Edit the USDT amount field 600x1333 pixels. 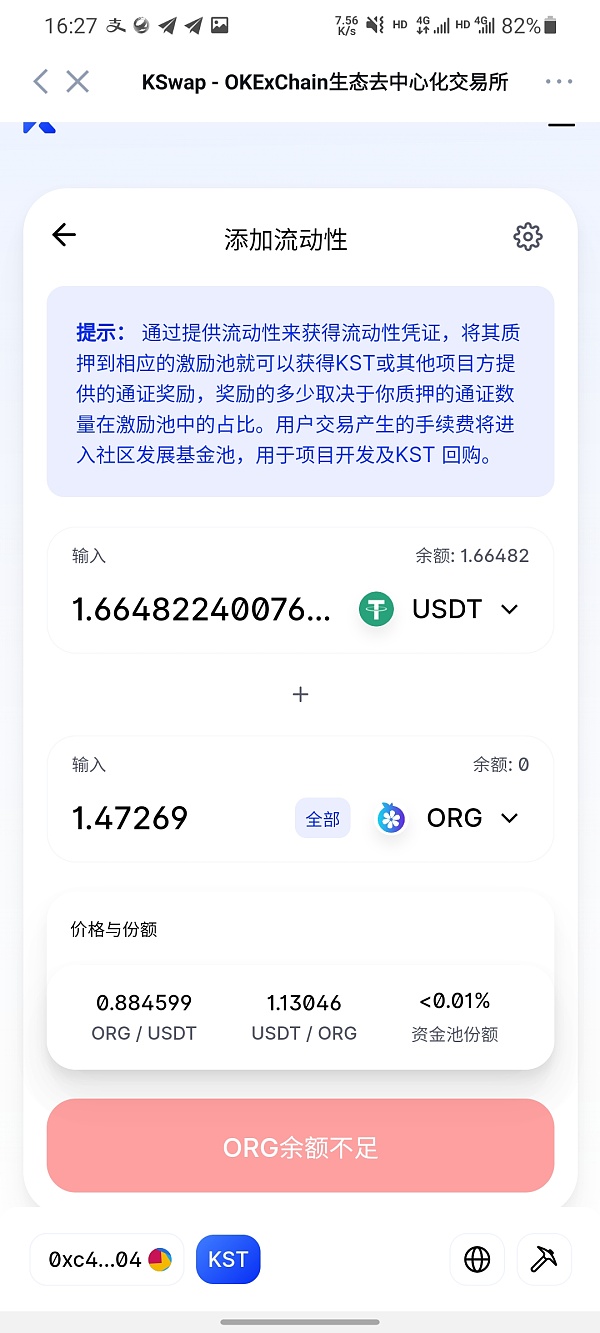point(201,609)
